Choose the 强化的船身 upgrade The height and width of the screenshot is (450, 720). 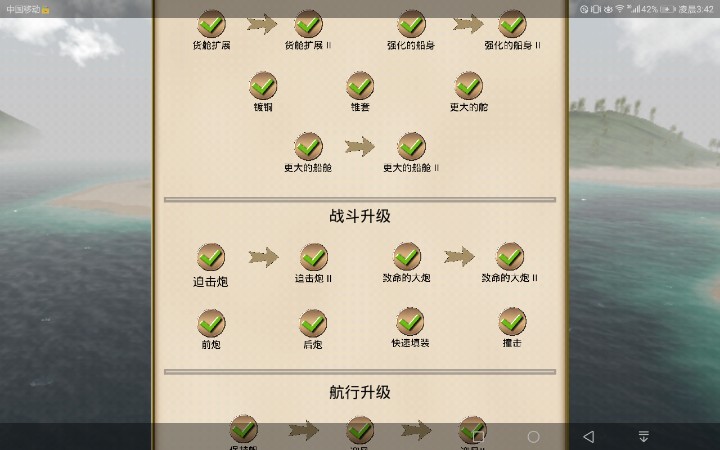[411, 24]
